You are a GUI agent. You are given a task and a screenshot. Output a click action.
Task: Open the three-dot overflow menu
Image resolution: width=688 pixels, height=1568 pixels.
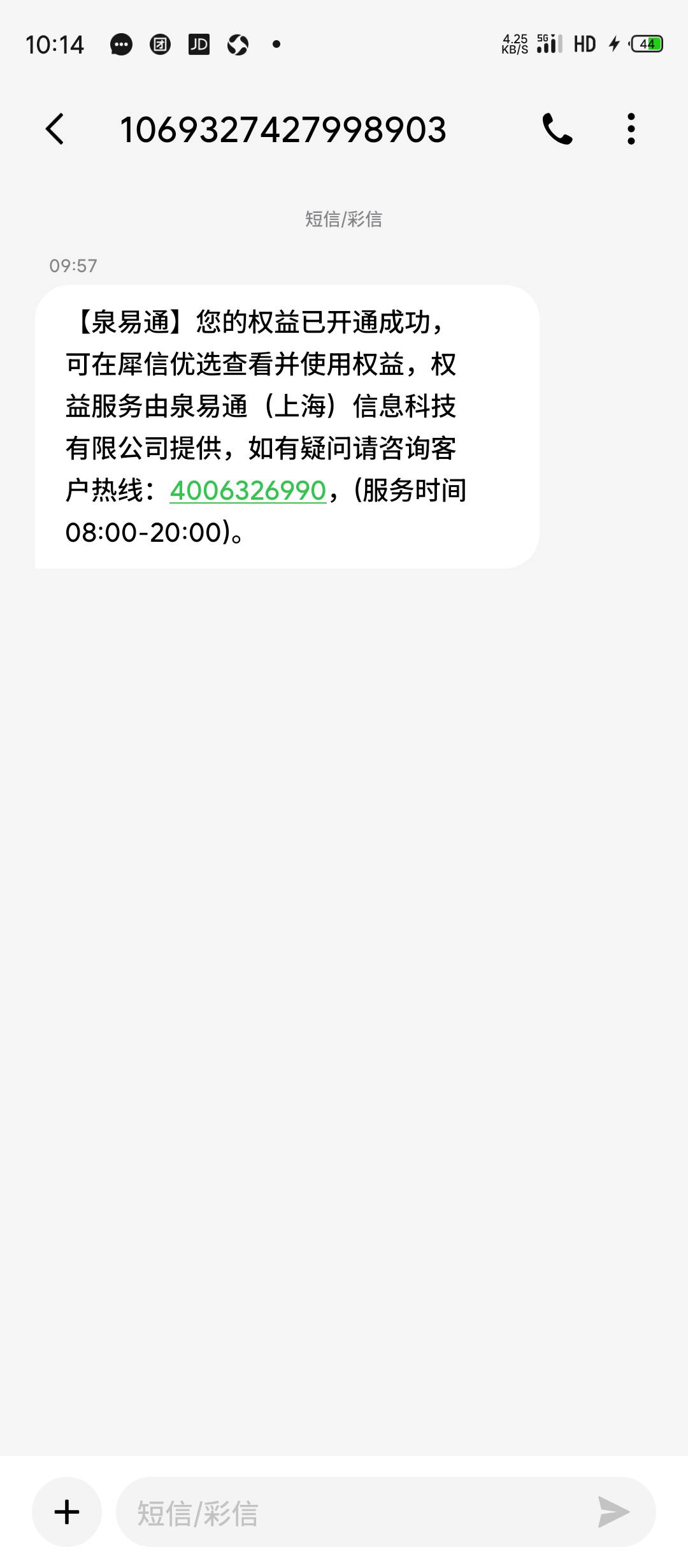coord(631,129)
